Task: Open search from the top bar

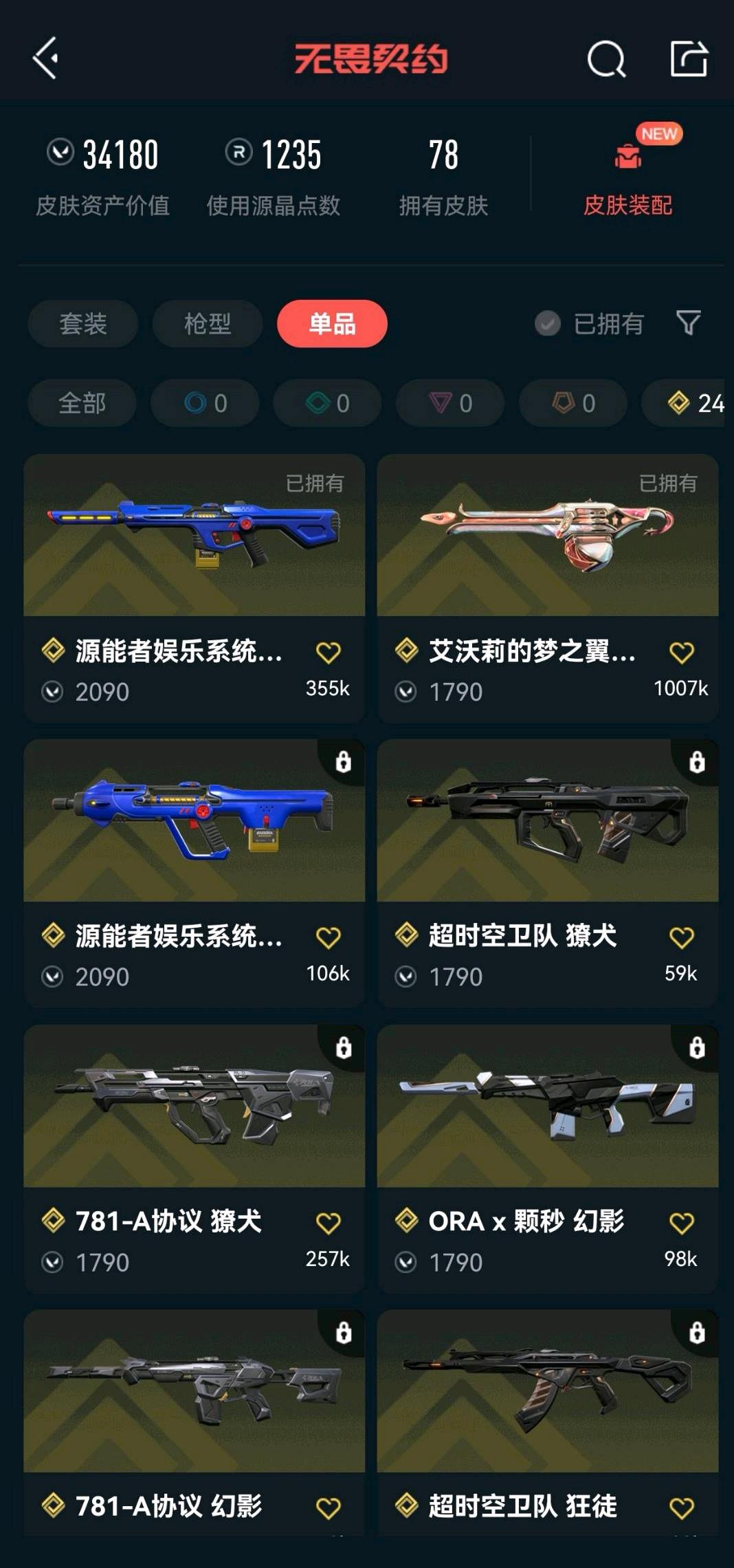Action: click(606, 59)
